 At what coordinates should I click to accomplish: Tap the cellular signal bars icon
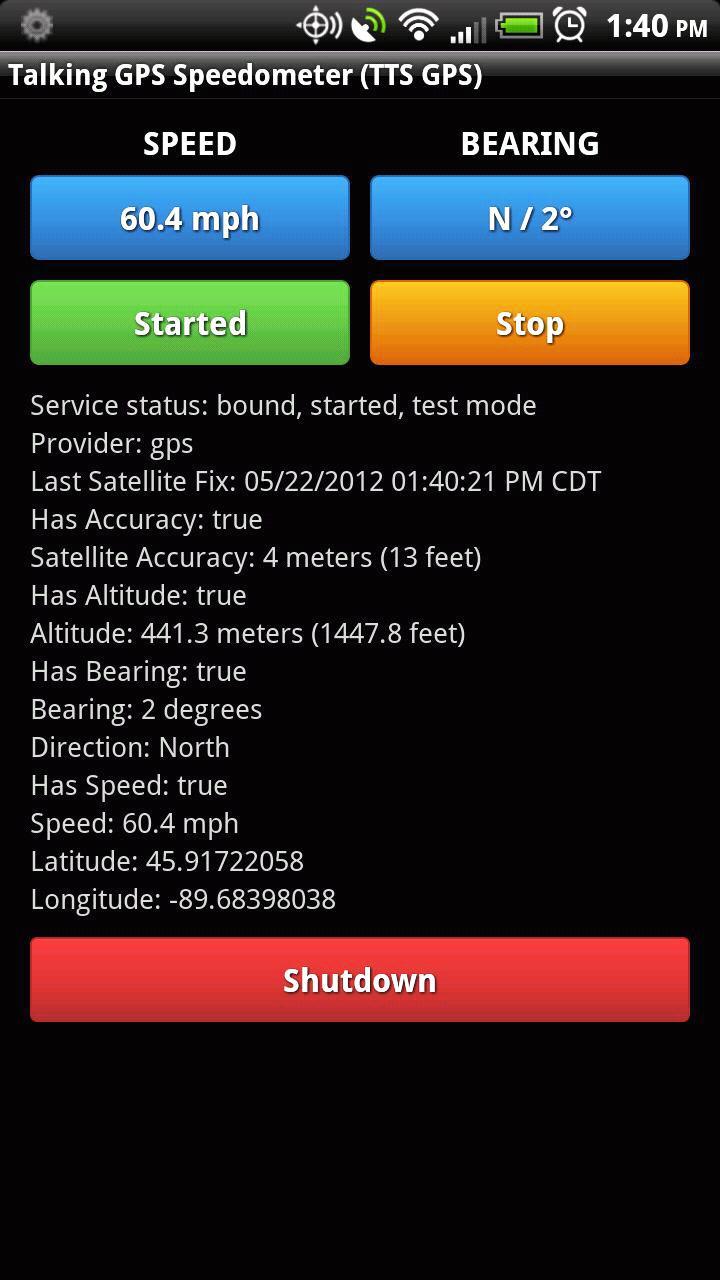(466, 27)
